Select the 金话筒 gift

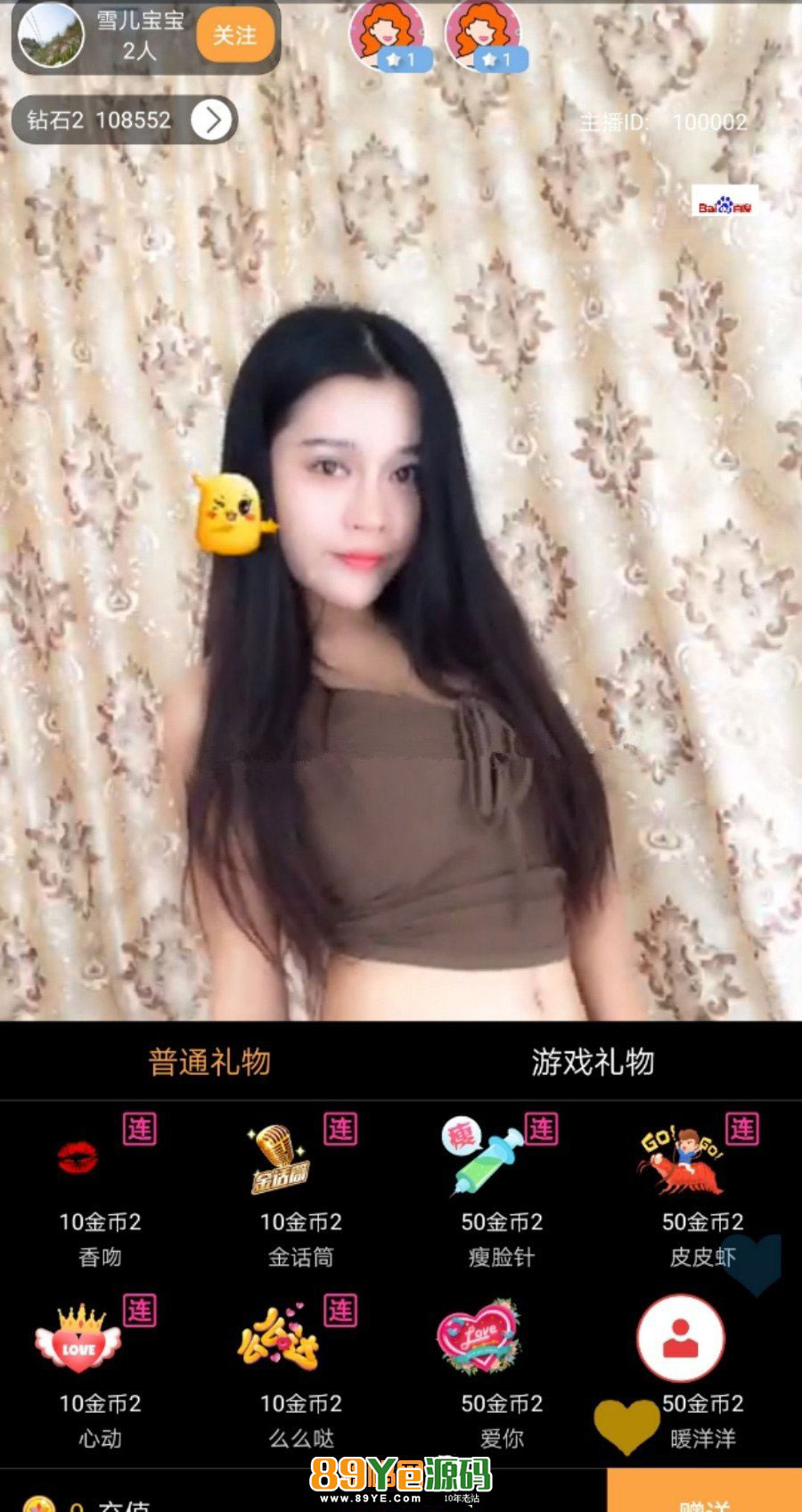300,1186
